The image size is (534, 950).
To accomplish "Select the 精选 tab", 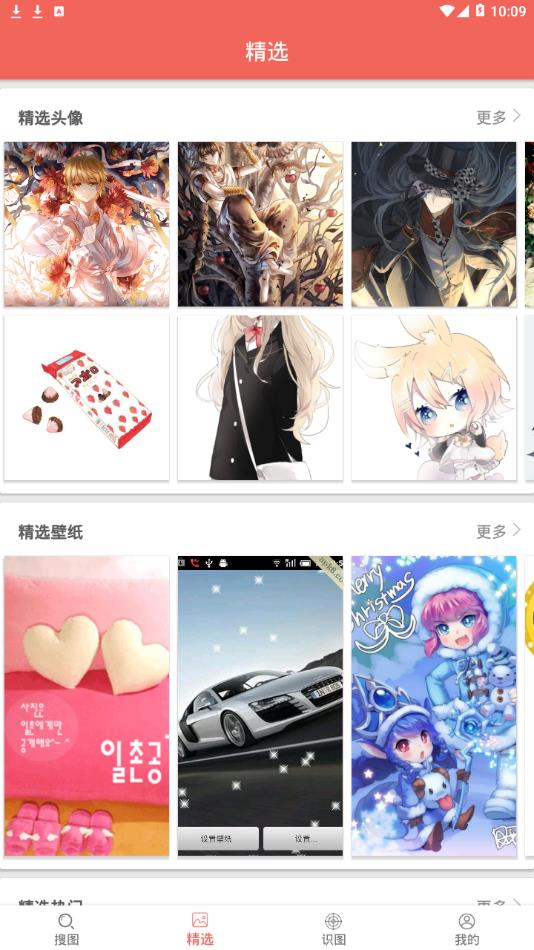I will click(200, 929).
